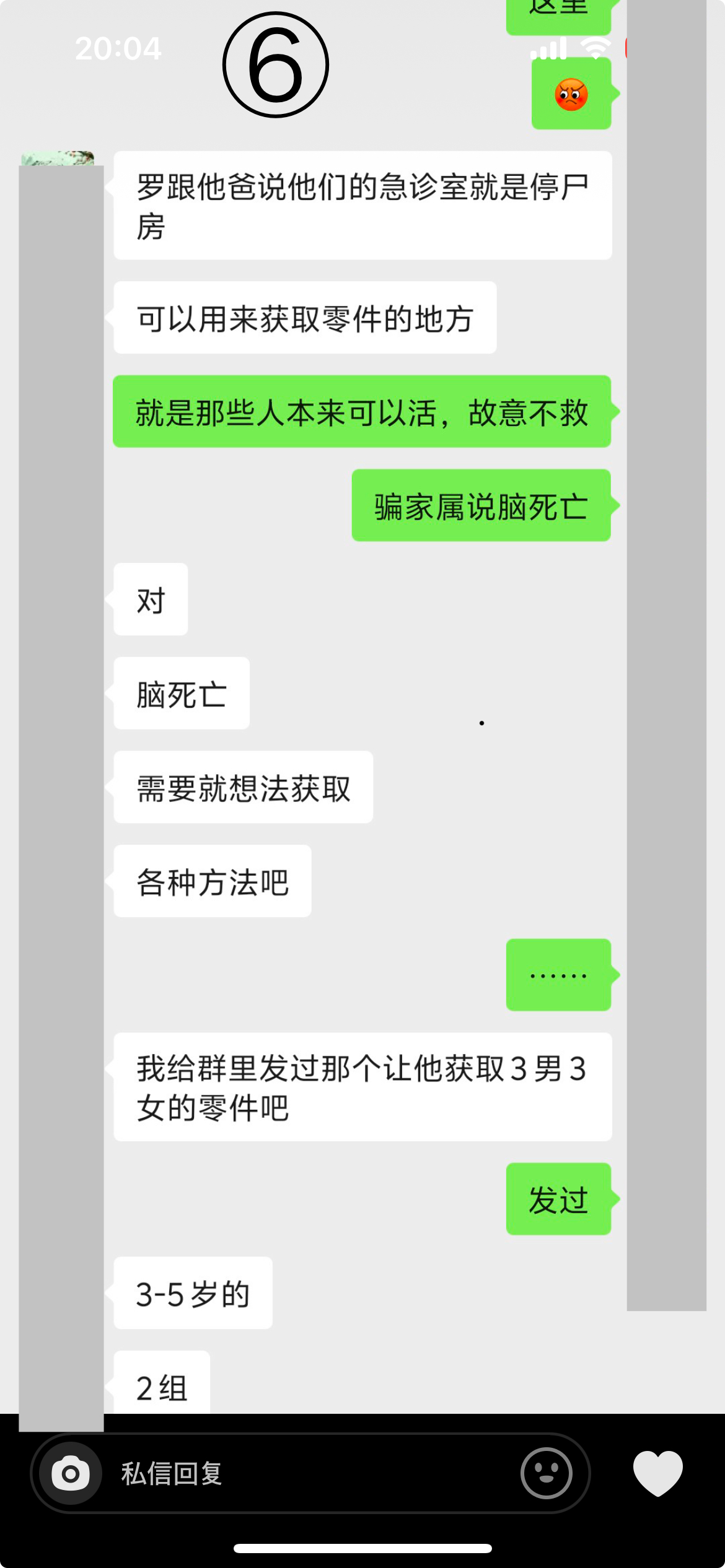
Task: Open the camera to reply with a photo
Action: point(70,1473)
